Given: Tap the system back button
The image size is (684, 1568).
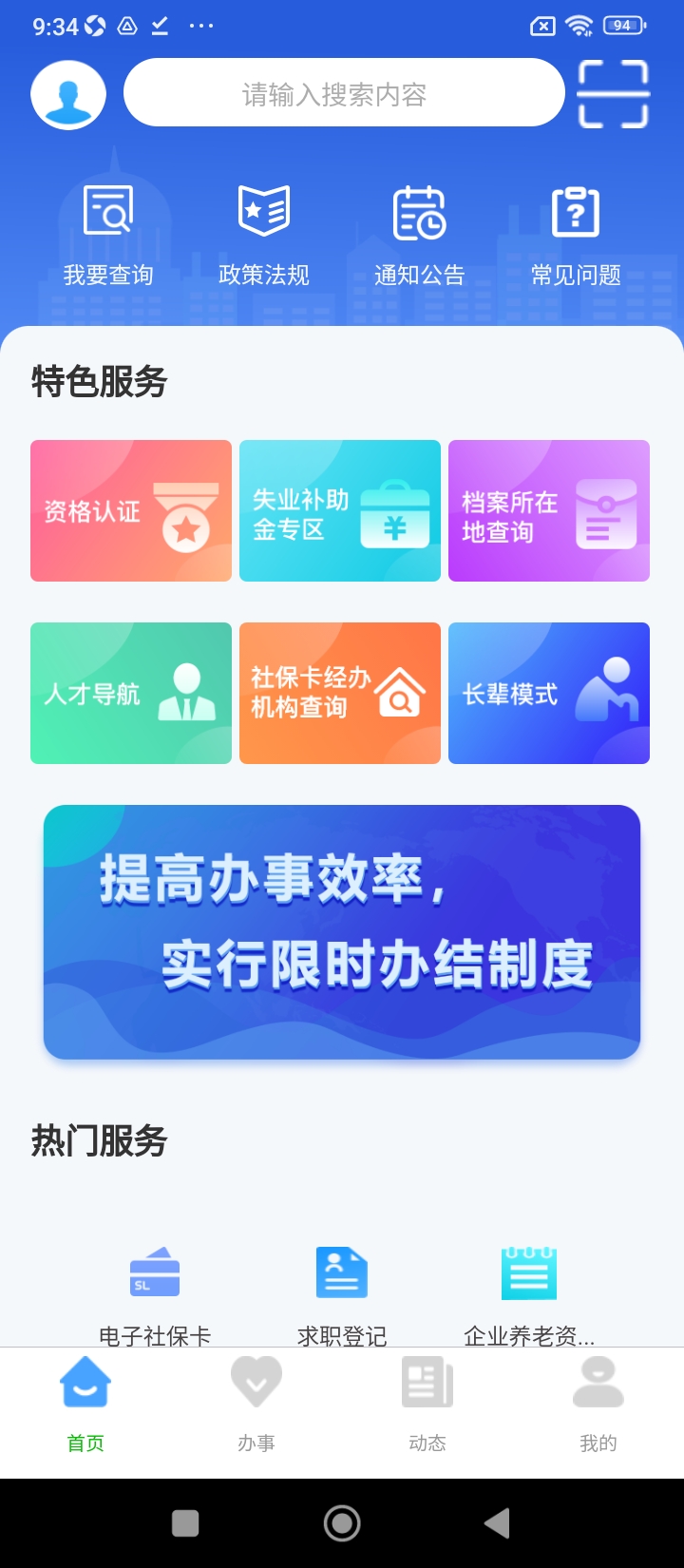Looking at the screenshot, I should click(497, 1523).
